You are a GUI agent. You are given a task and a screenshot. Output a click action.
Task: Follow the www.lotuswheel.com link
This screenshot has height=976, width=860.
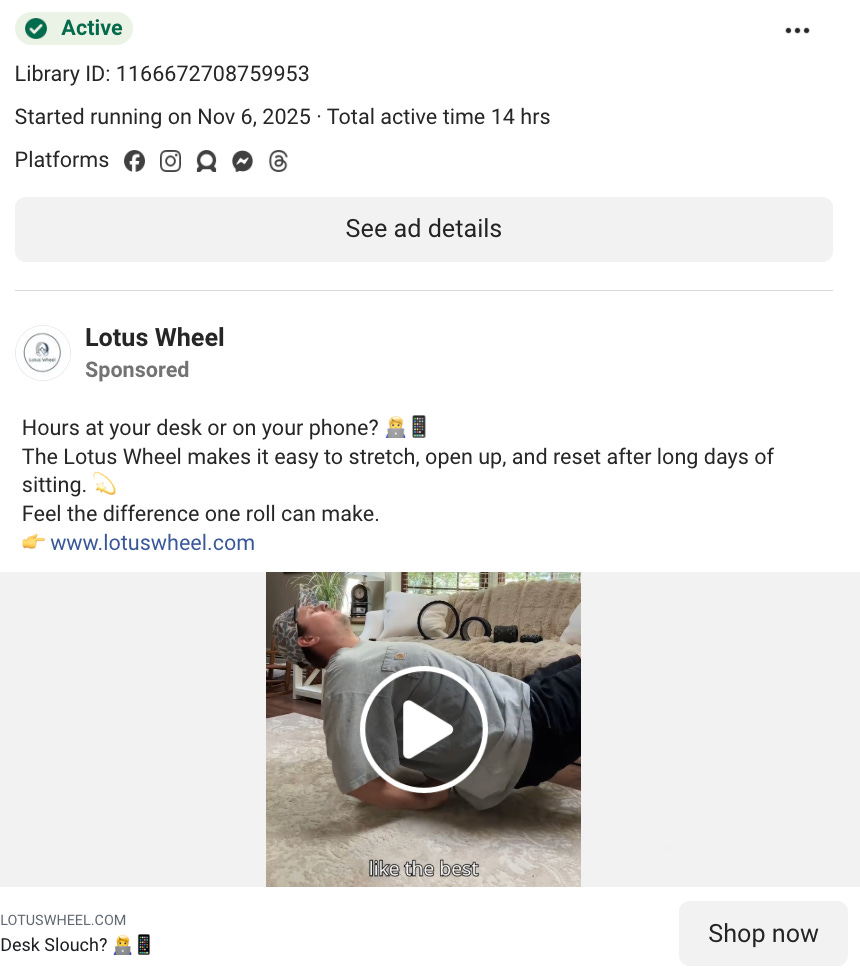pyautogui.click(x=152, y=543)
